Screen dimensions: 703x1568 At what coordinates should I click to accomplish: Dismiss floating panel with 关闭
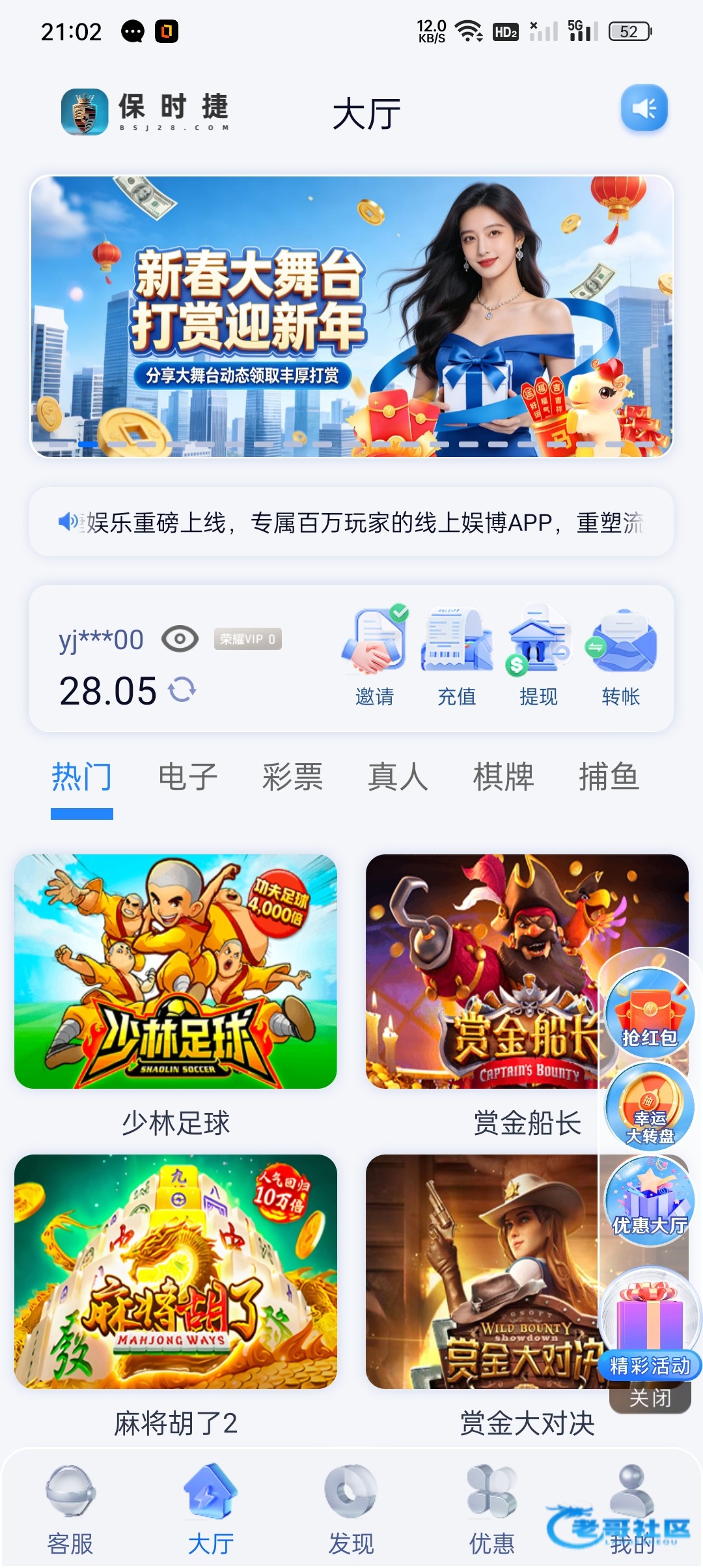pyautogui.click(x=649, y=1397)
